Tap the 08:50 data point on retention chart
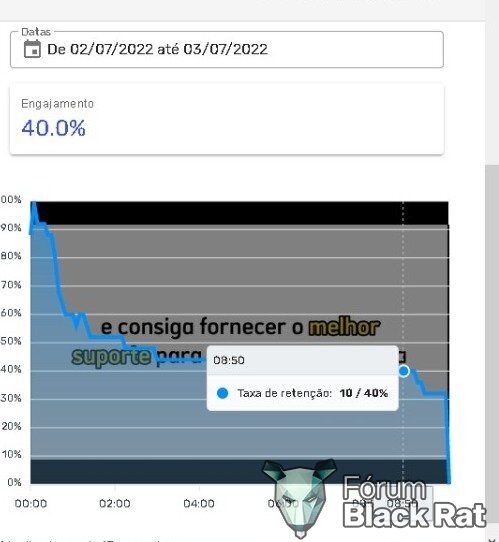Viewport: 499px width, 542px height. tap(403, 371)
